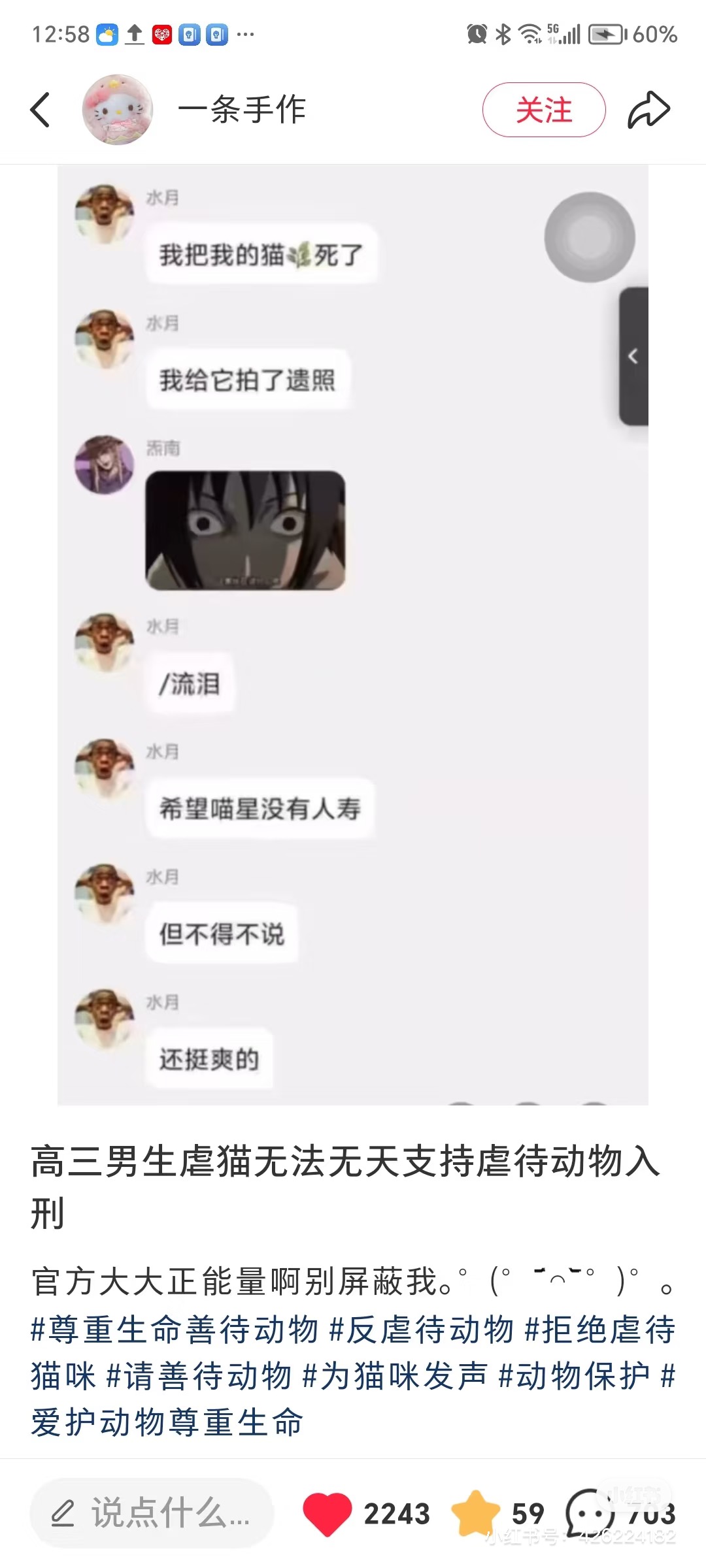706x1568 pixels.
Task: Open 一条手作's profile avatar
Action: pyautogui.click(x=118, y=110)
